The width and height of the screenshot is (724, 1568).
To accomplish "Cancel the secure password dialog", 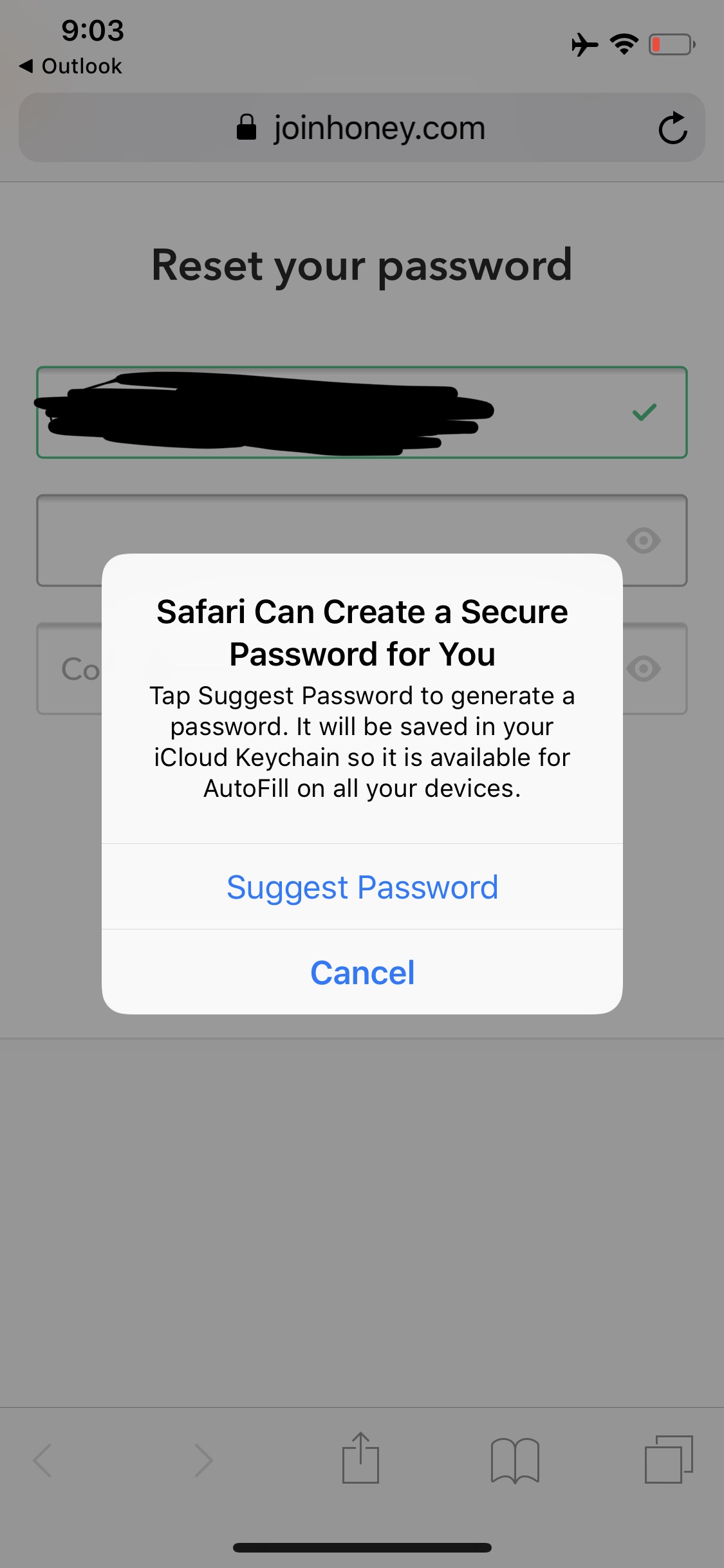I will [x=362, y=973].
